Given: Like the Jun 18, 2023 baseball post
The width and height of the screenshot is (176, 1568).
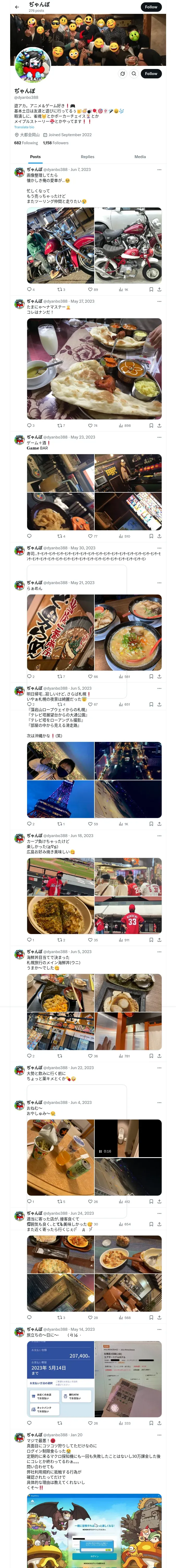Looking at the screenshot, I should coord(92,940).
